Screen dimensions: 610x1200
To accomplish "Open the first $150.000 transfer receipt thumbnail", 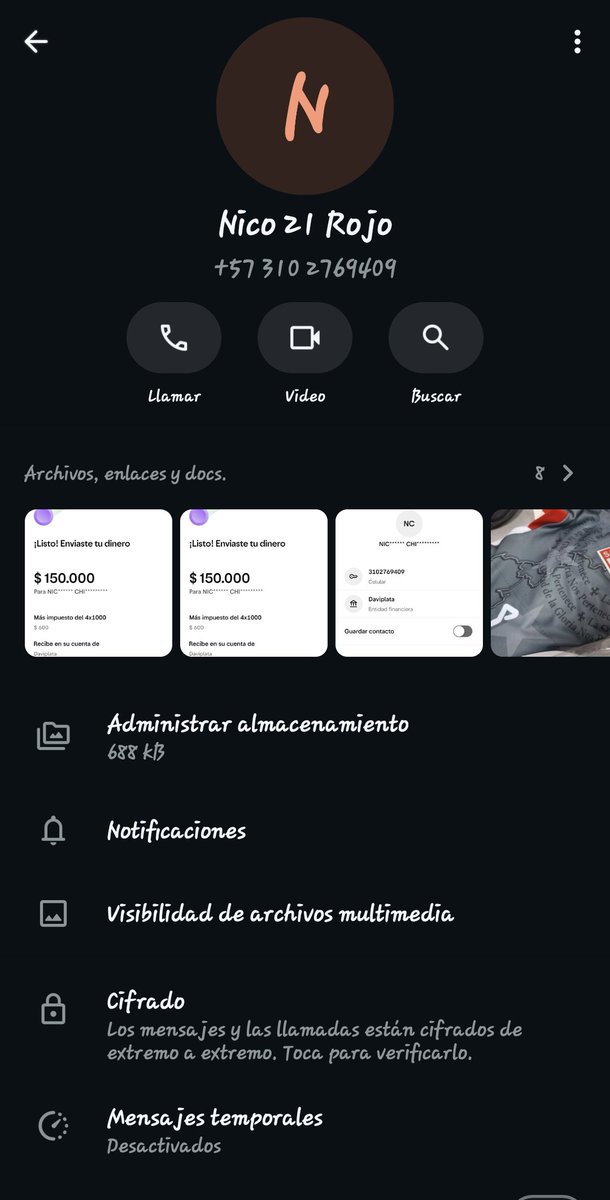I will (x=99, y=583).
